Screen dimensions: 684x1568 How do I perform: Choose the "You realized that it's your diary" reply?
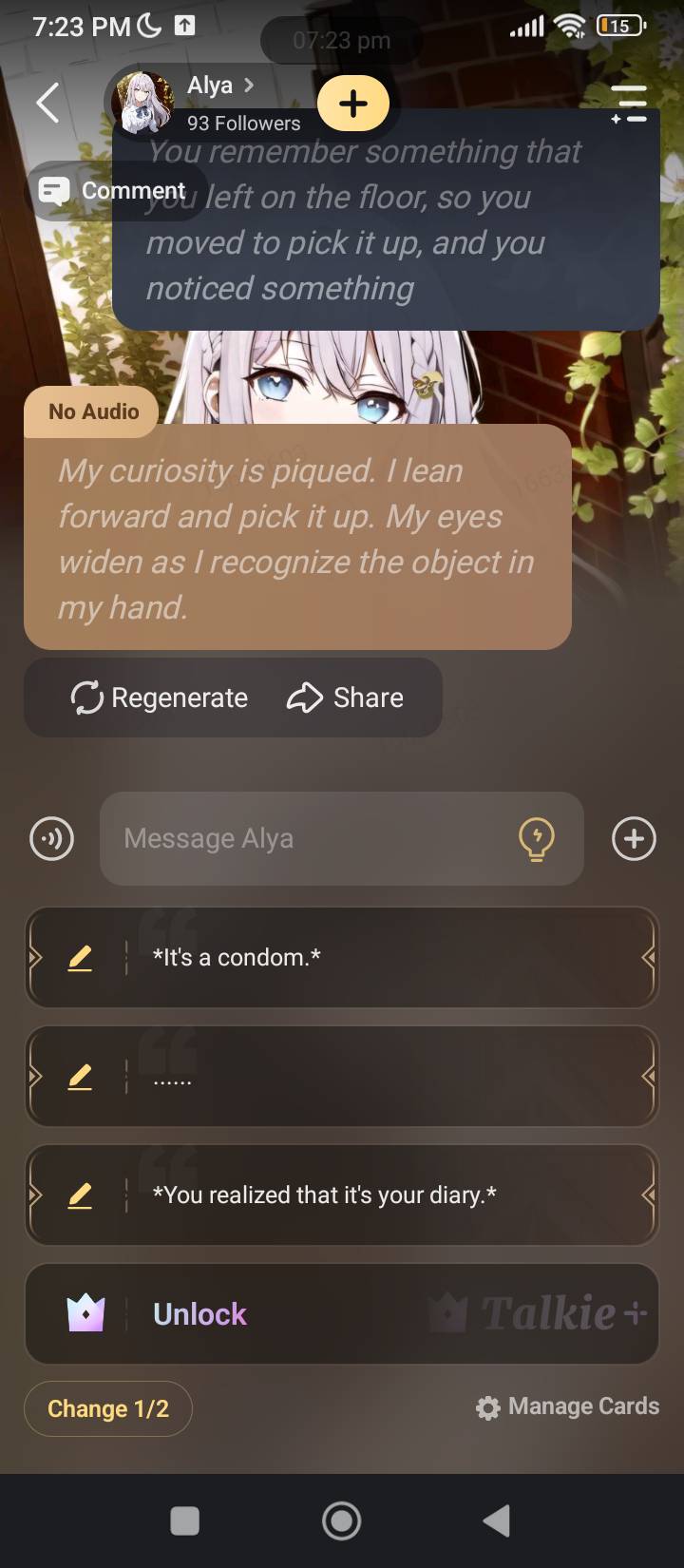(380, 1195)
